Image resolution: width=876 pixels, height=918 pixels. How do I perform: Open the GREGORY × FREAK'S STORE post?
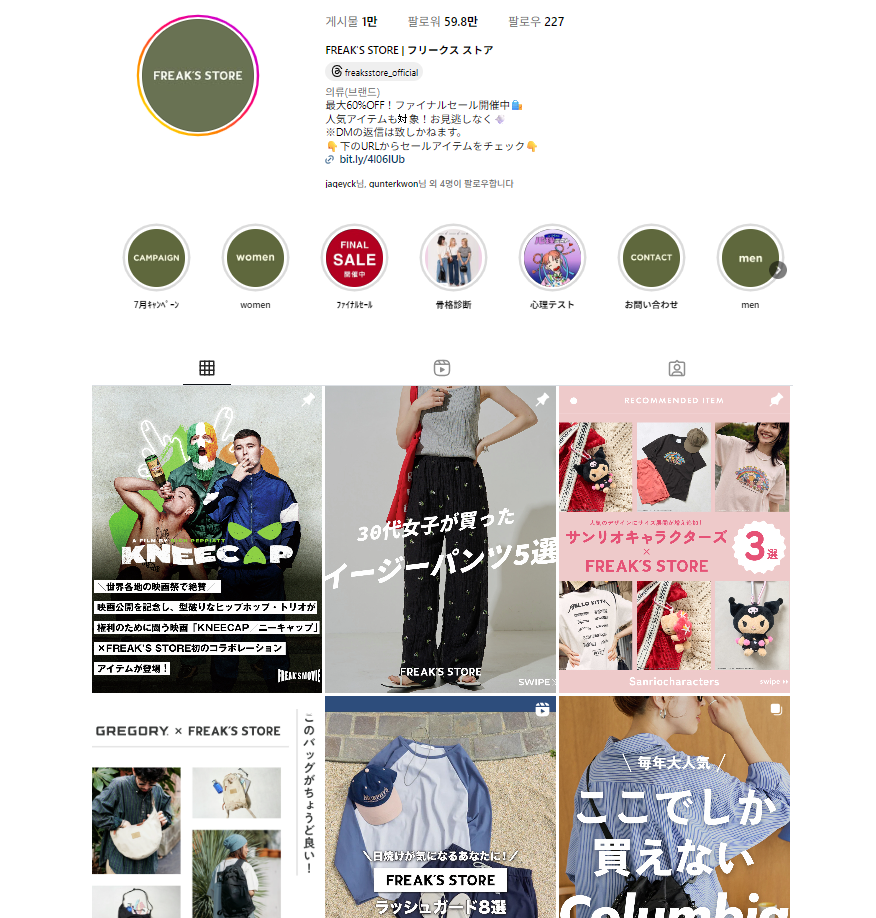tap(207, 810)
